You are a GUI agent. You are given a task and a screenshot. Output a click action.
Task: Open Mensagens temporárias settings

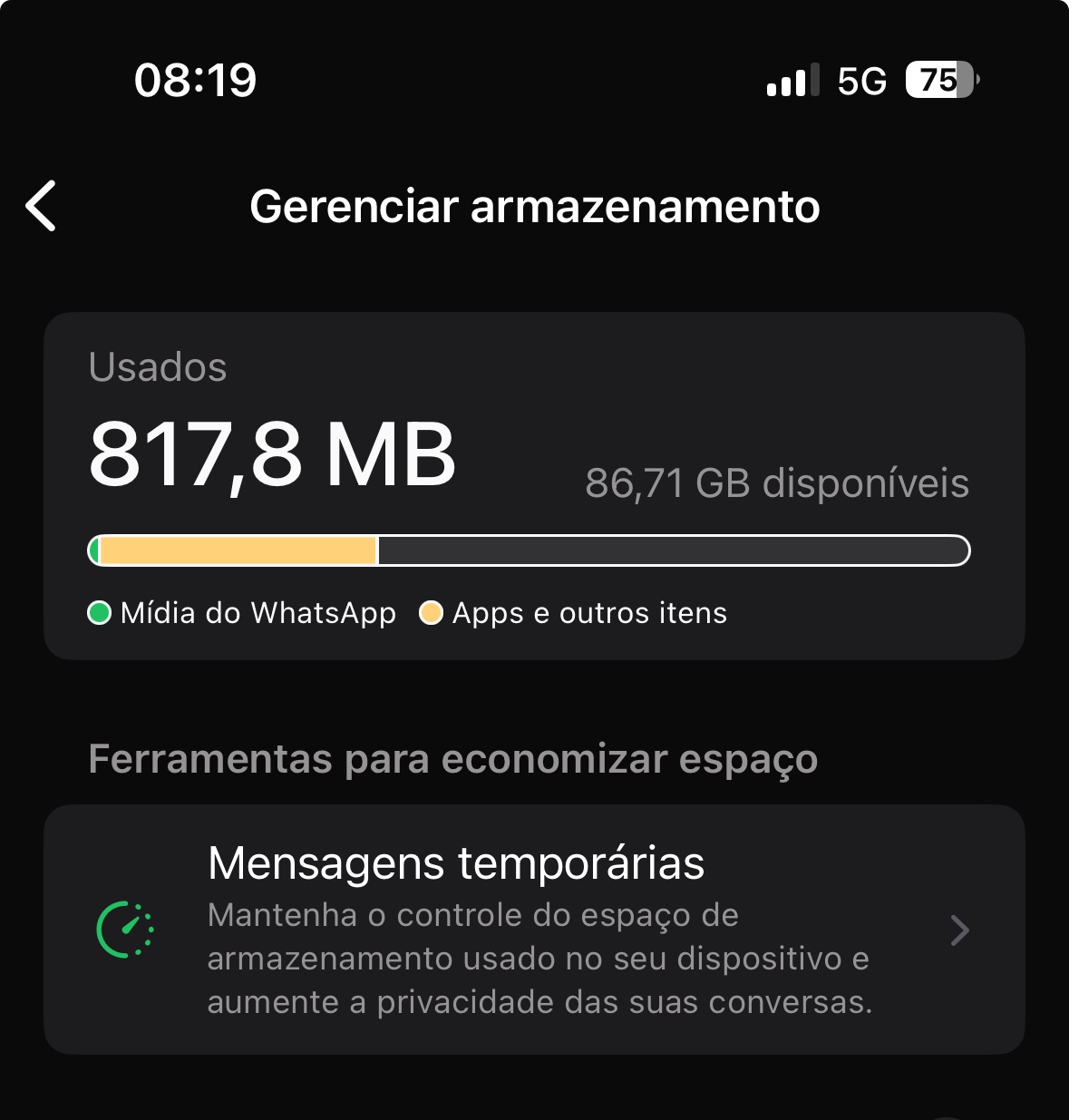(x=534, y=930)
